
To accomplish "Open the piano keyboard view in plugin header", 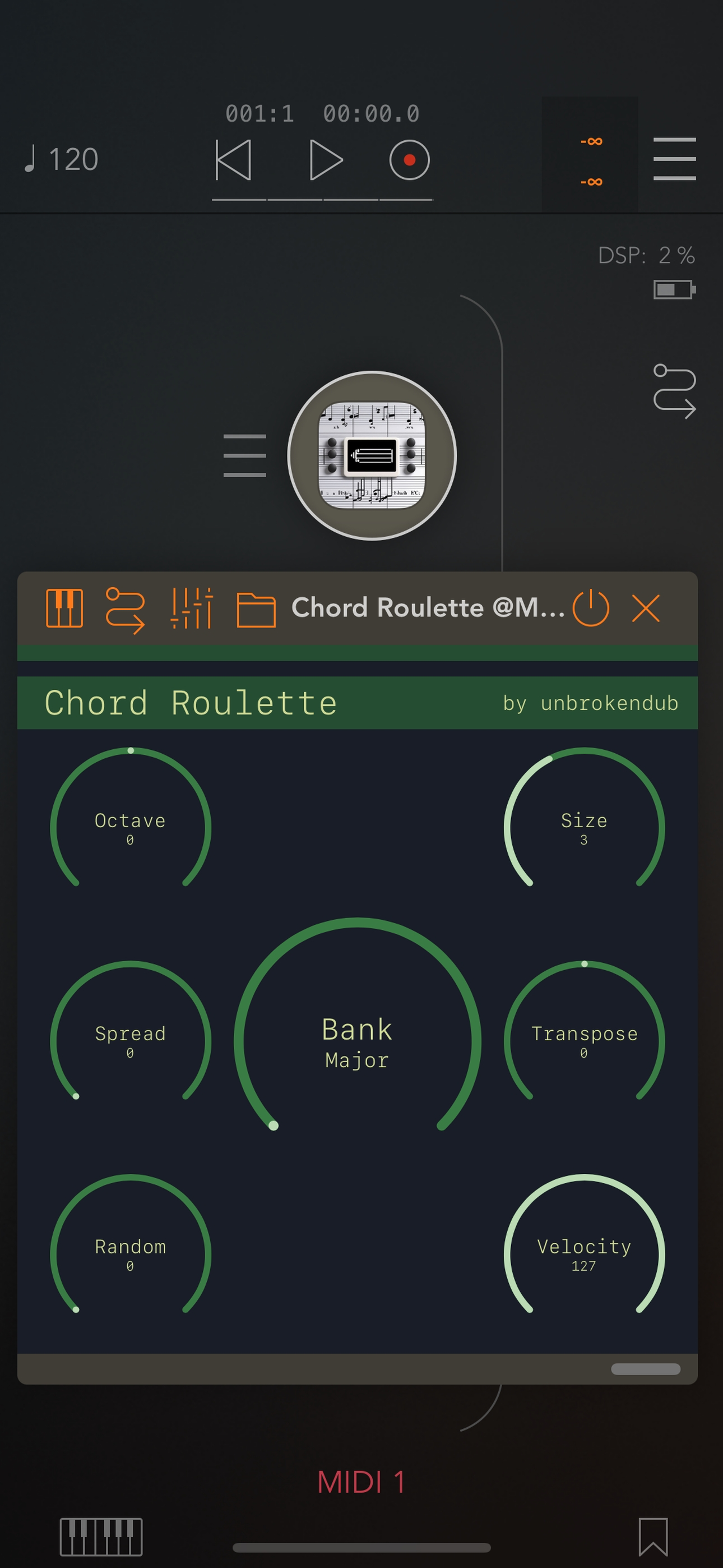I will (65, 607).
